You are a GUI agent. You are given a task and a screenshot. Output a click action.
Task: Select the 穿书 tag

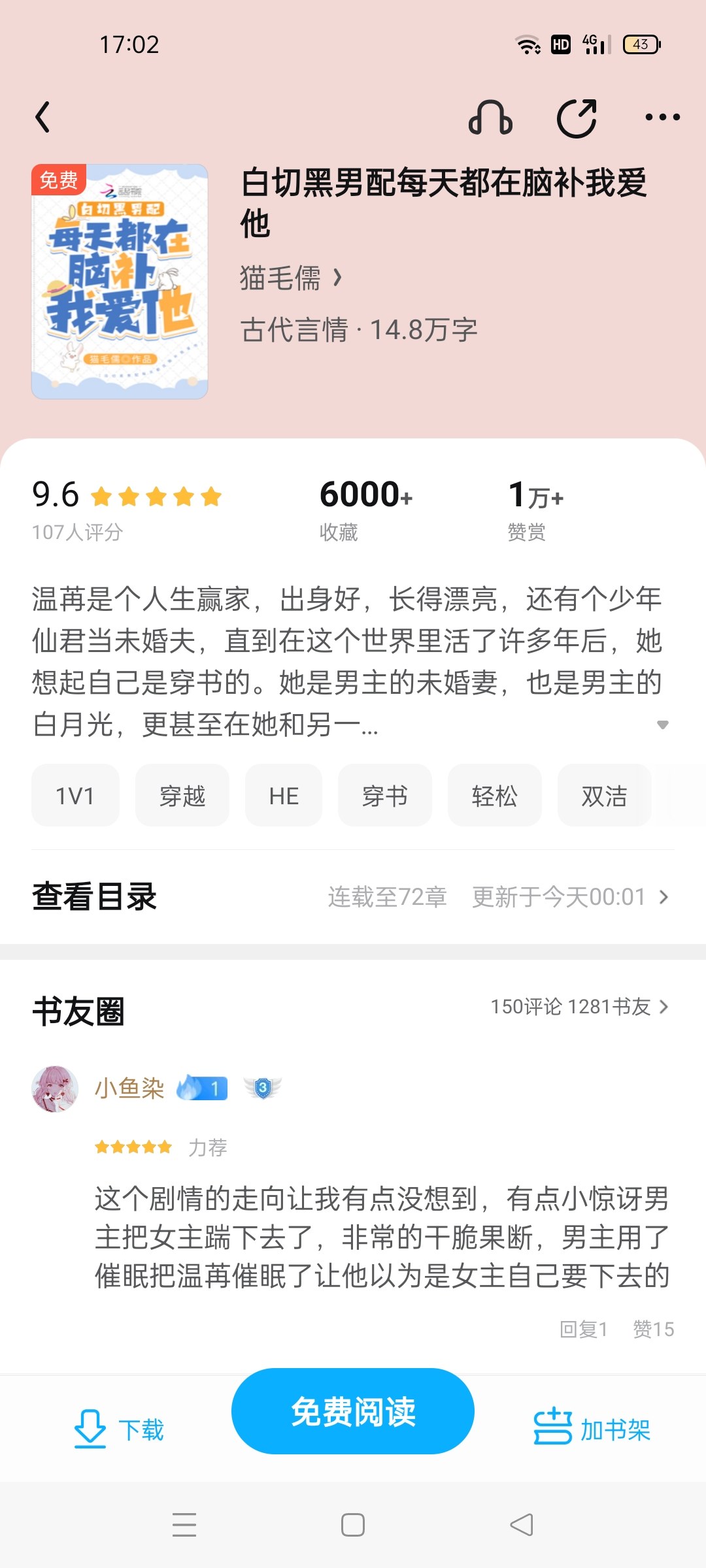pyautogui.click(x=385, y=796)
